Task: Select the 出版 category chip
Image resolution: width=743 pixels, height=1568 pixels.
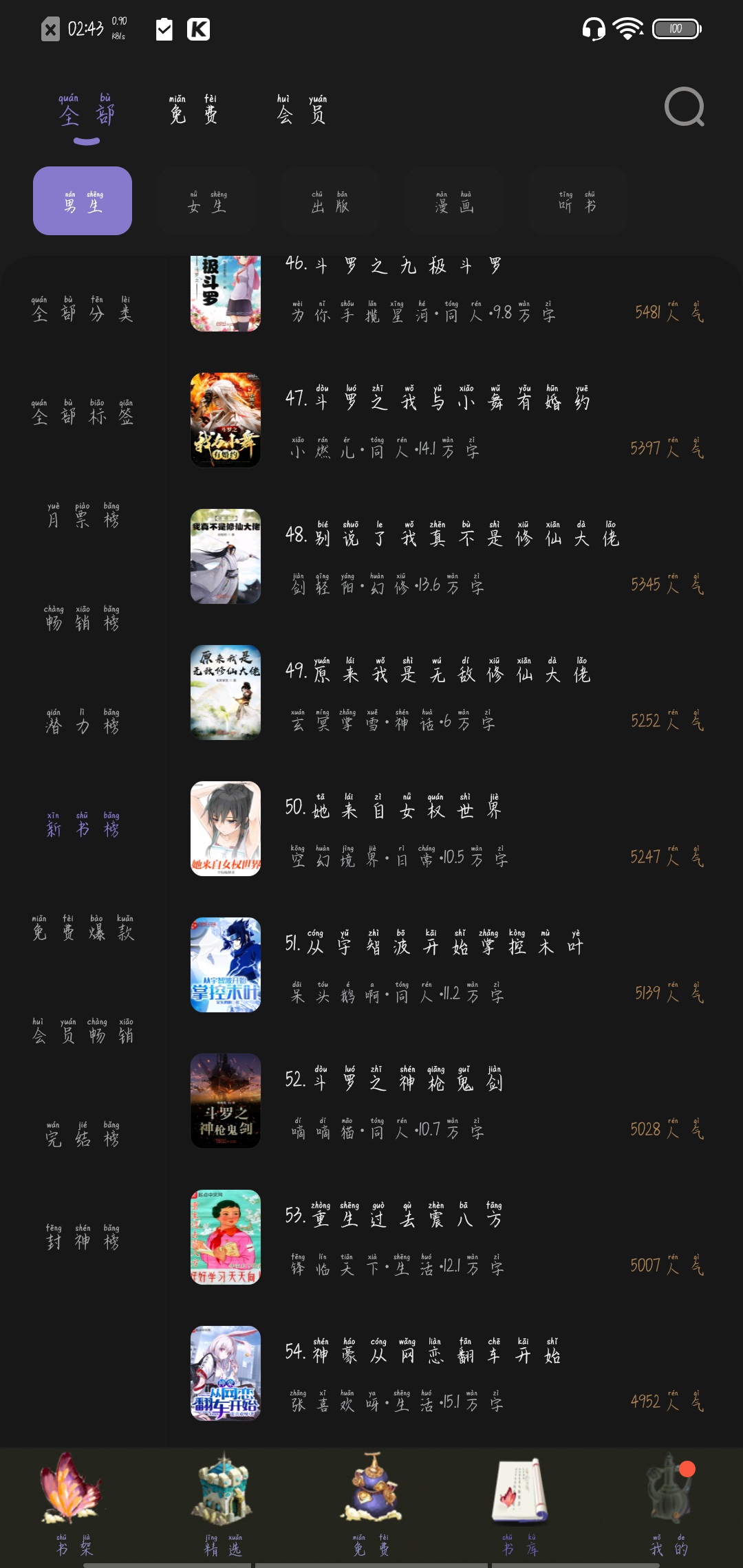Action: 330,201
